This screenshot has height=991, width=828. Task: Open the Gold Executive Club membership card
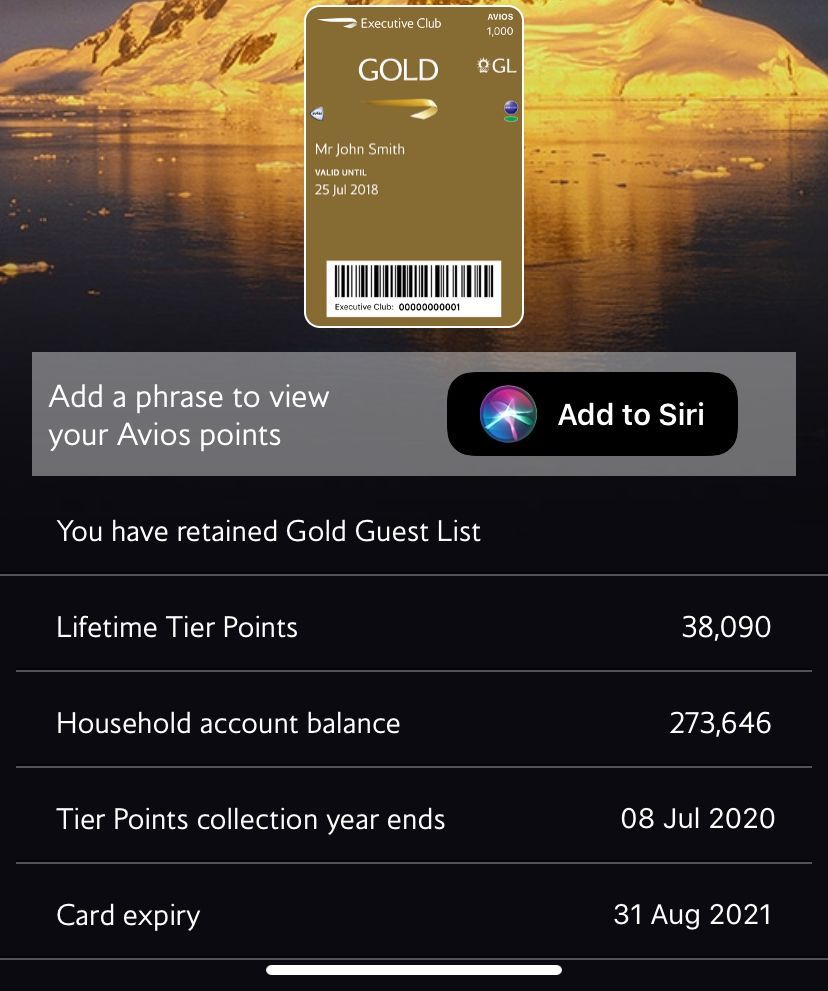point(414,166)
